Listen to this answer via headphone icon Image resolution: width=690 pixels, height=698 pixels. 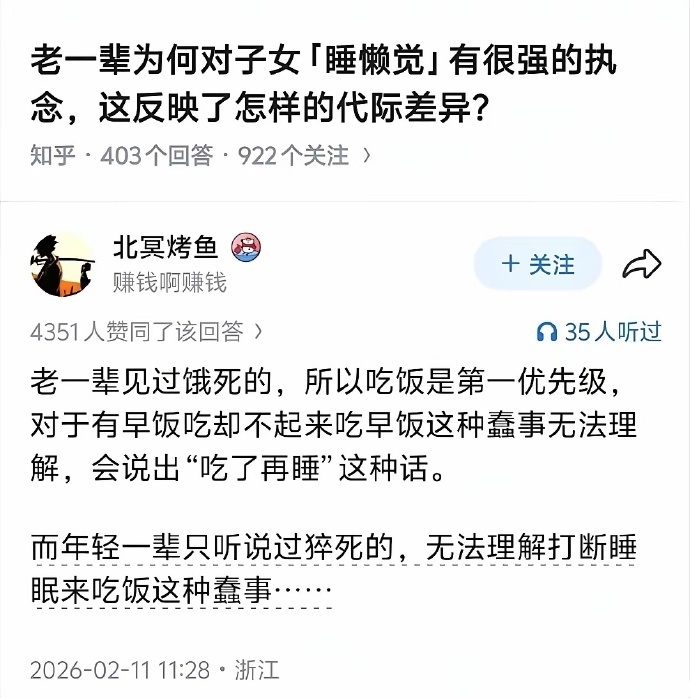point(547,332)
